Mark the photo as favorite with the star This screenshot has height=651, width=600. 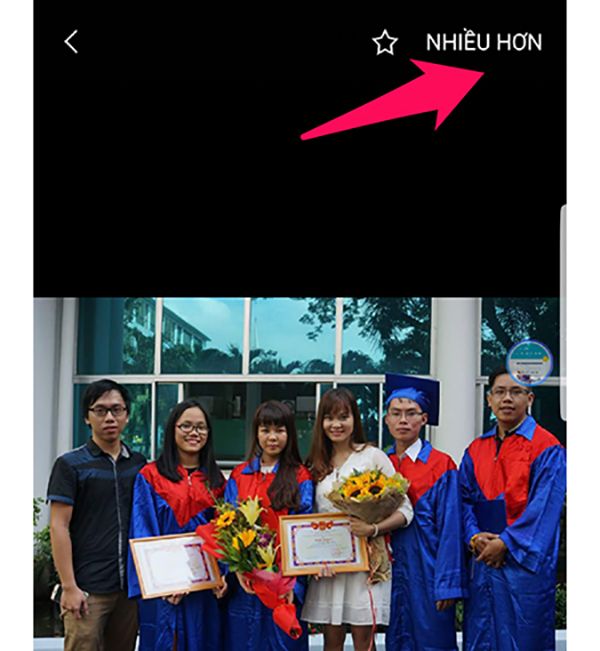point(385,42)
